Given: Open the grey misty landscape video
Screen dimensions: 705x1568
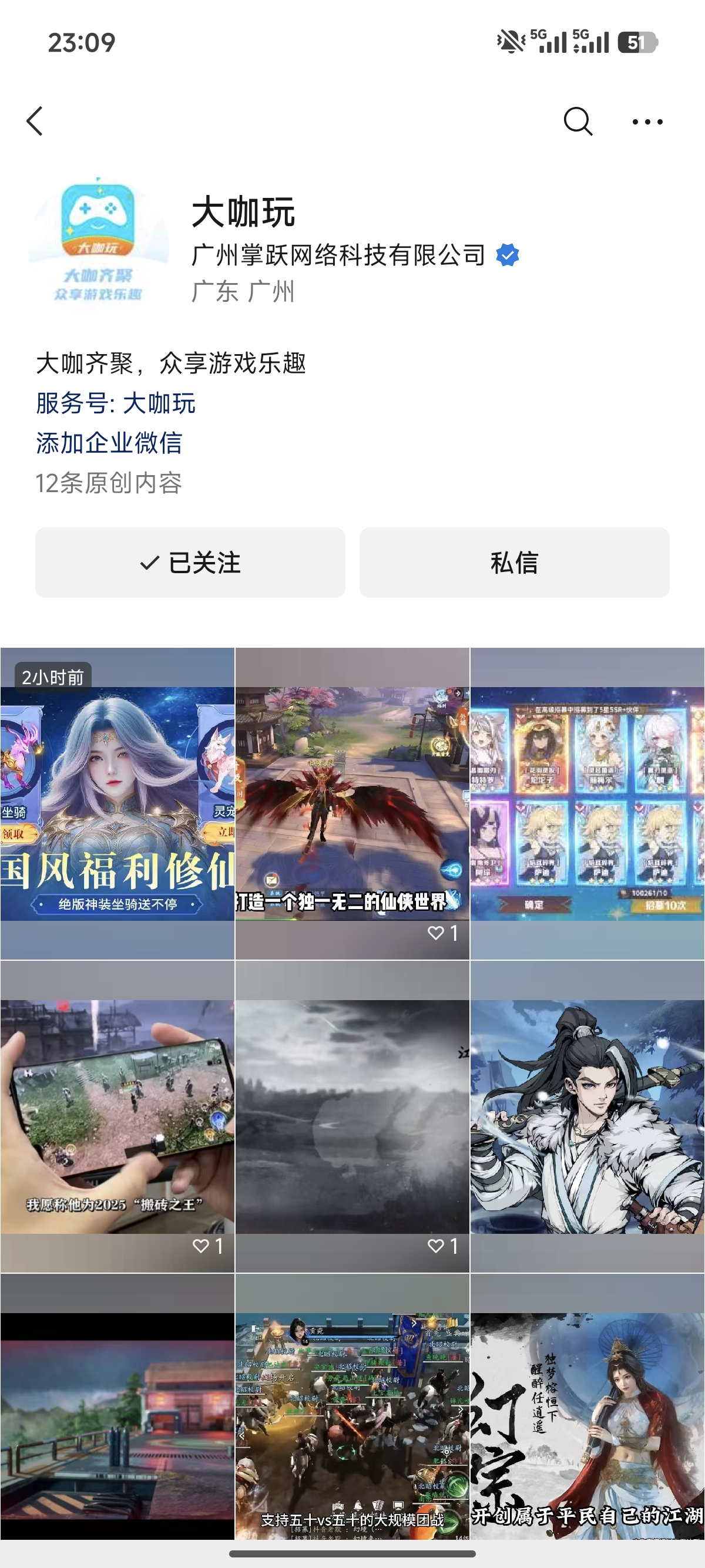Looking at the screenshot, I should click(352, 1116).
